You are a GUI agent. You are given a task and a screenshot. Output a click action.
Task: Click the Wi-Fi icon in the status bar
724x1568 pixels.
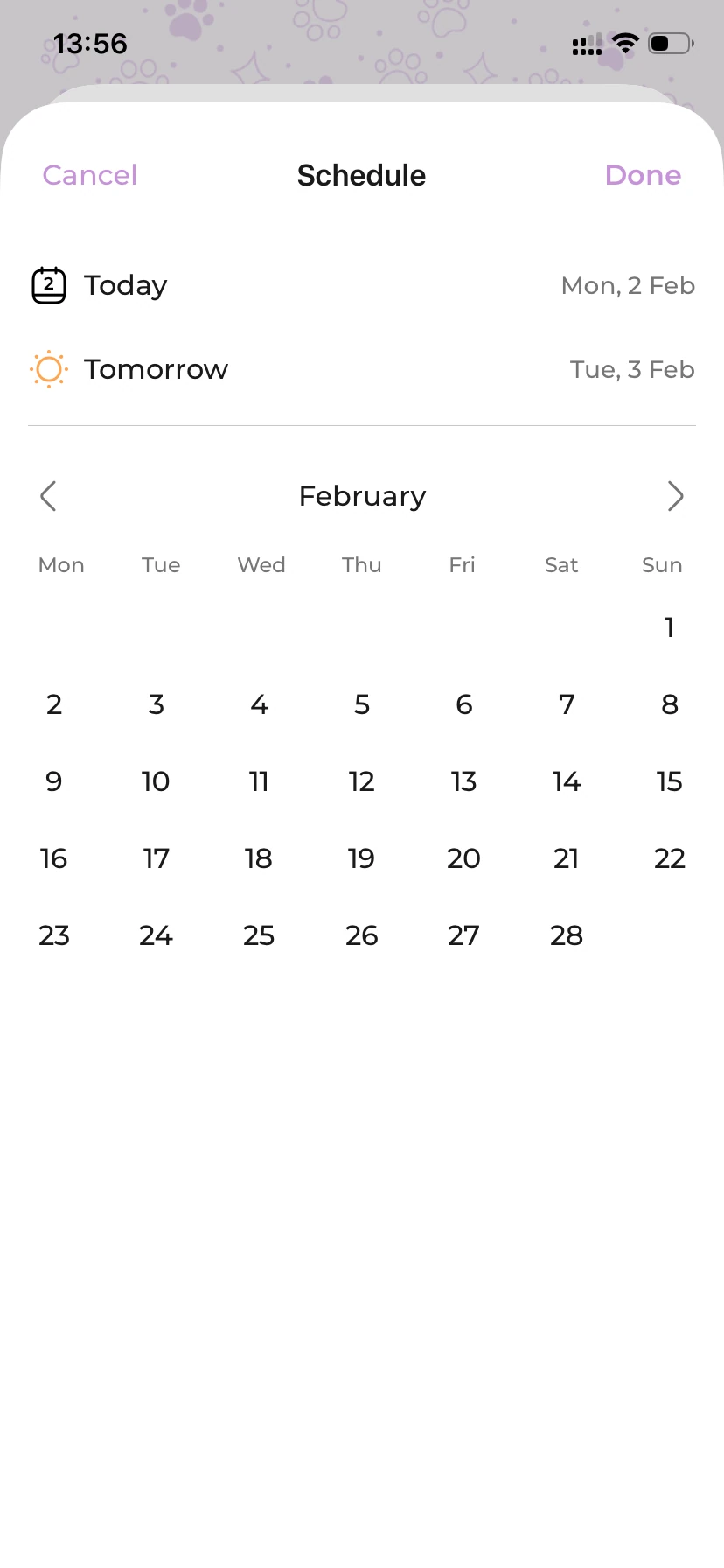tap(624, 43)
